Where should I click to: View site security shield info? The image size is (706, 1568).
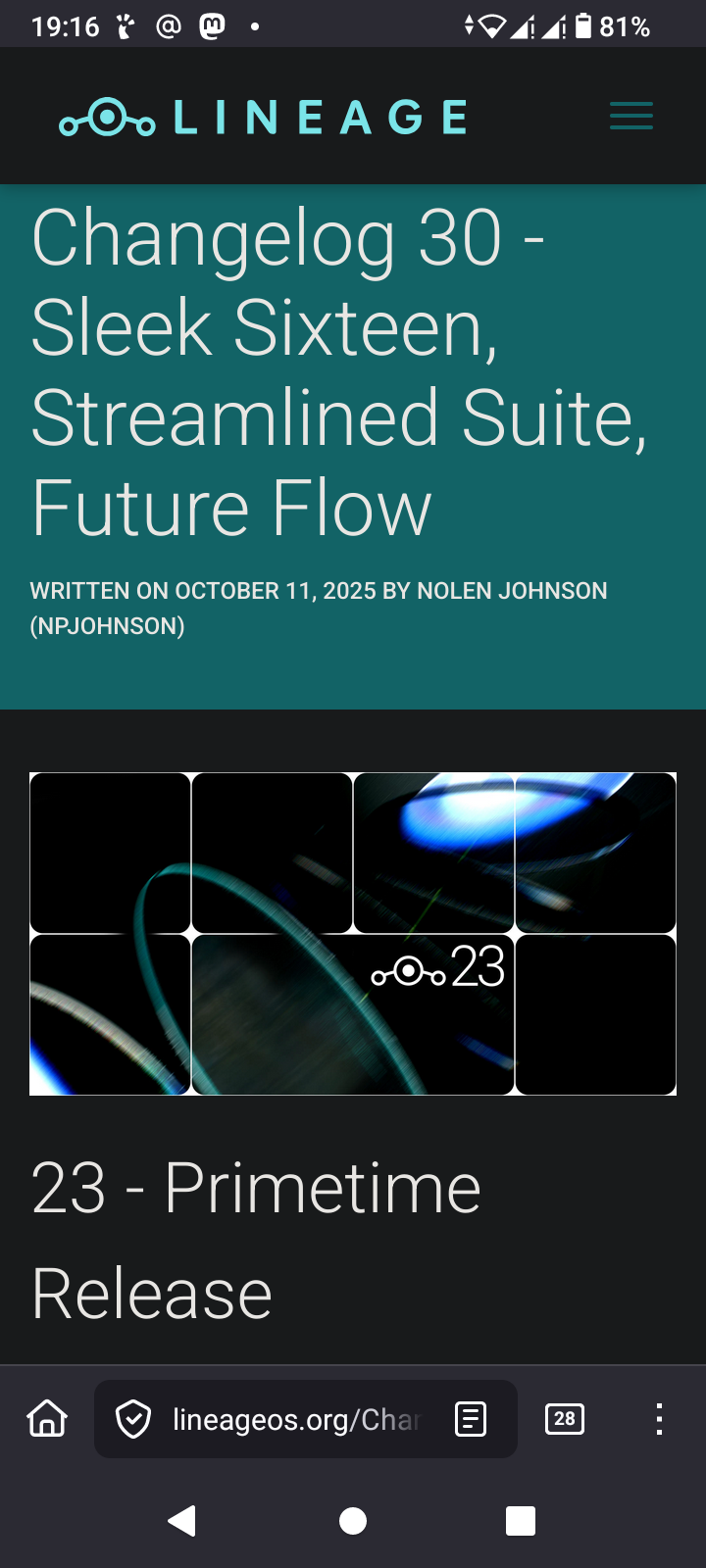pos(133,1419)
